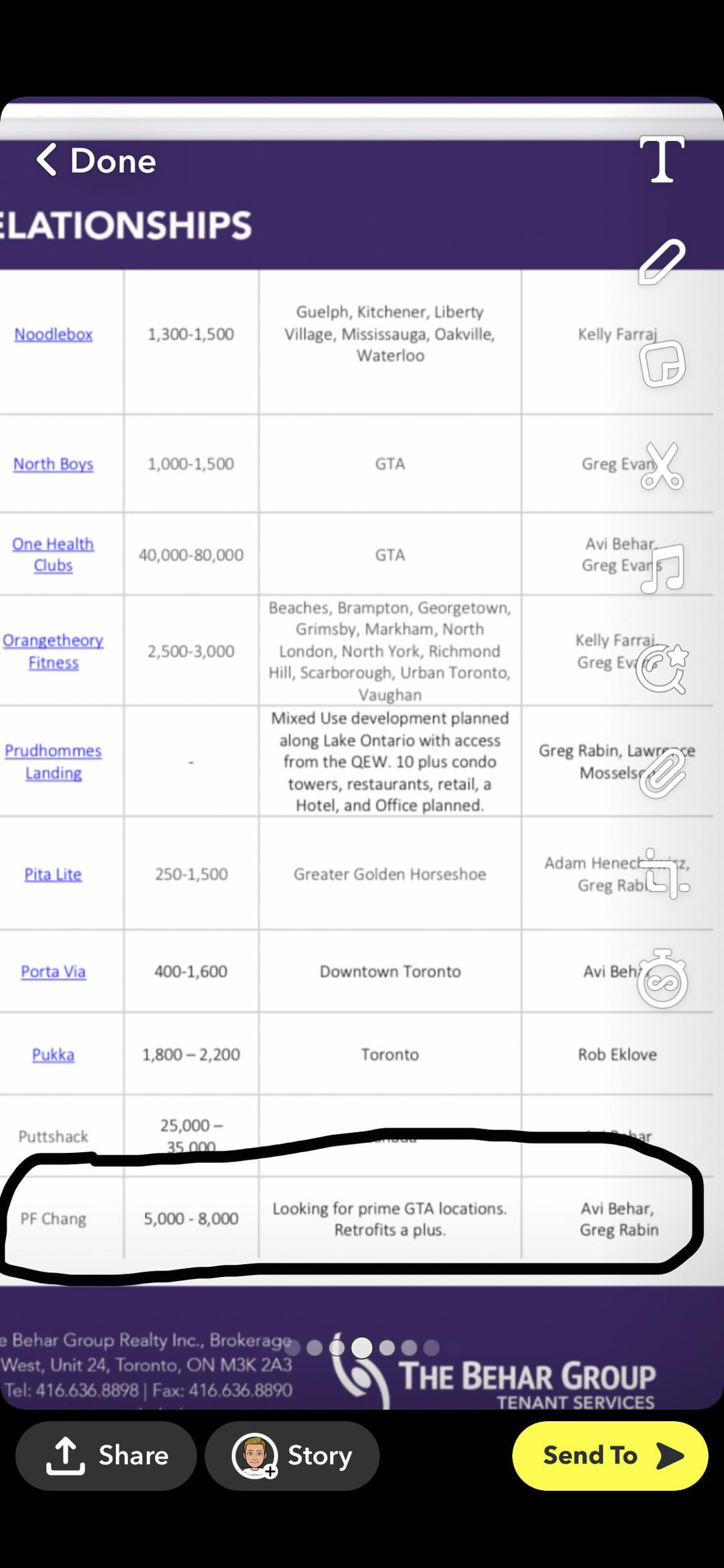This screenshot has height=1568, width=724.
Task: Post the snap to Story
Action: (x=292, y=1455)
